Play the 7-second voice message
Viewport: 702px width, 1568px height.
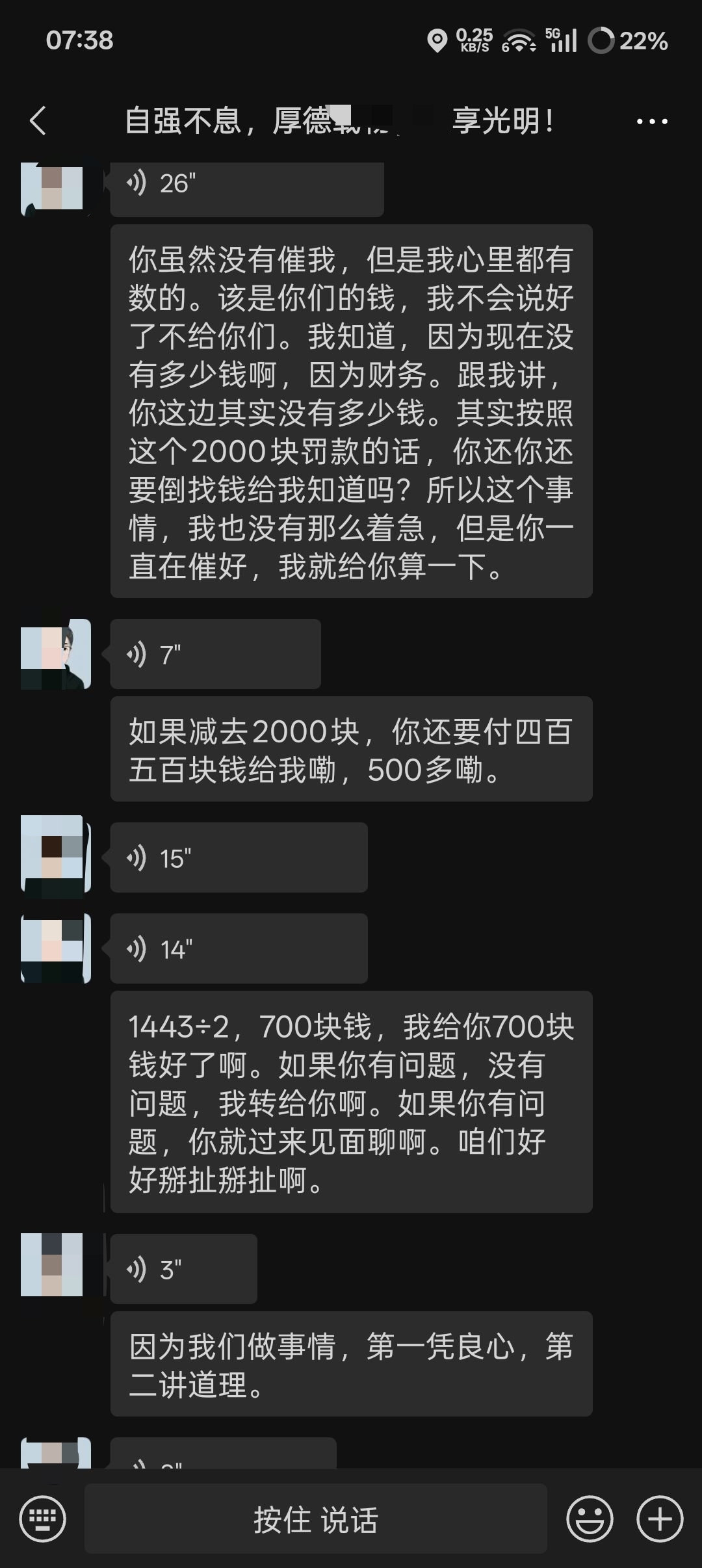(x=215, y=654)
